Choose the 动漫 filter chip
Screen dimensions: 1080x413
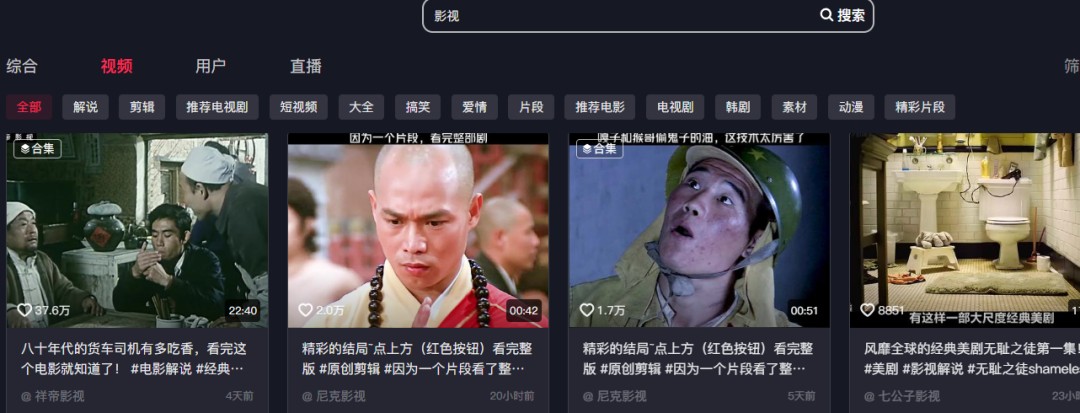tap(851, 107)
